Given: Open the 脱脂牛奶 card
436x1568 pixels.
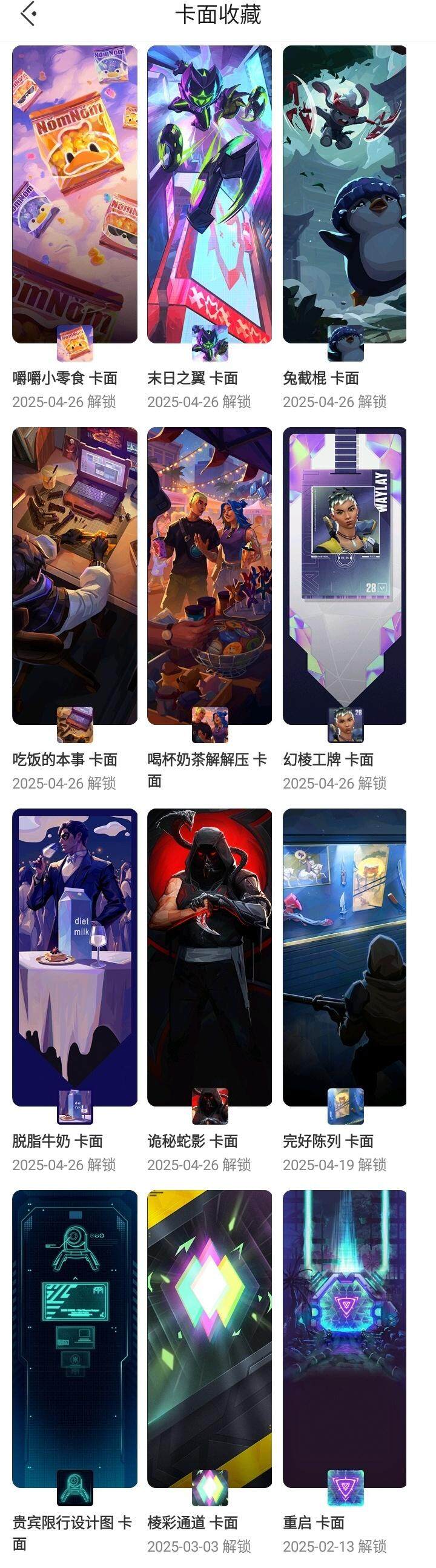Looking at the screenshot, I should (x=74, y=957).
